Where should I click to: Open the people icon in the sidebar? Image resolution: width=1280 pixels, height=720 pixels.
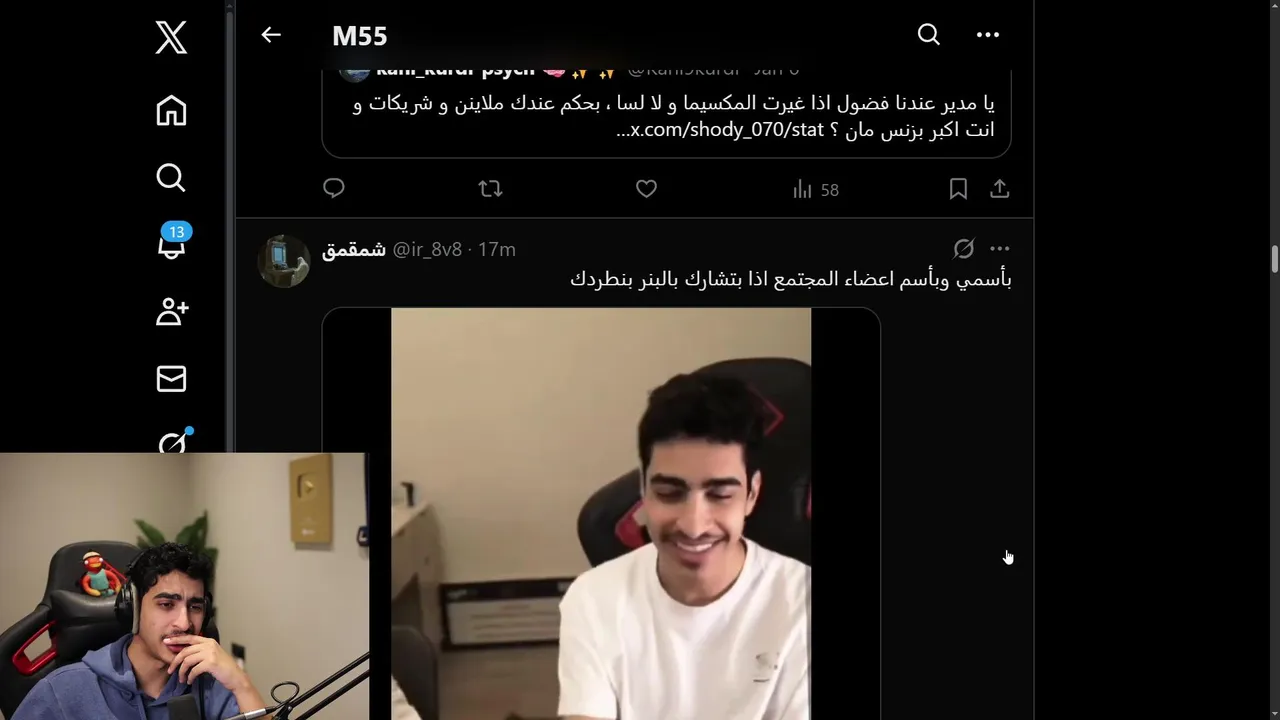point(171,312)
